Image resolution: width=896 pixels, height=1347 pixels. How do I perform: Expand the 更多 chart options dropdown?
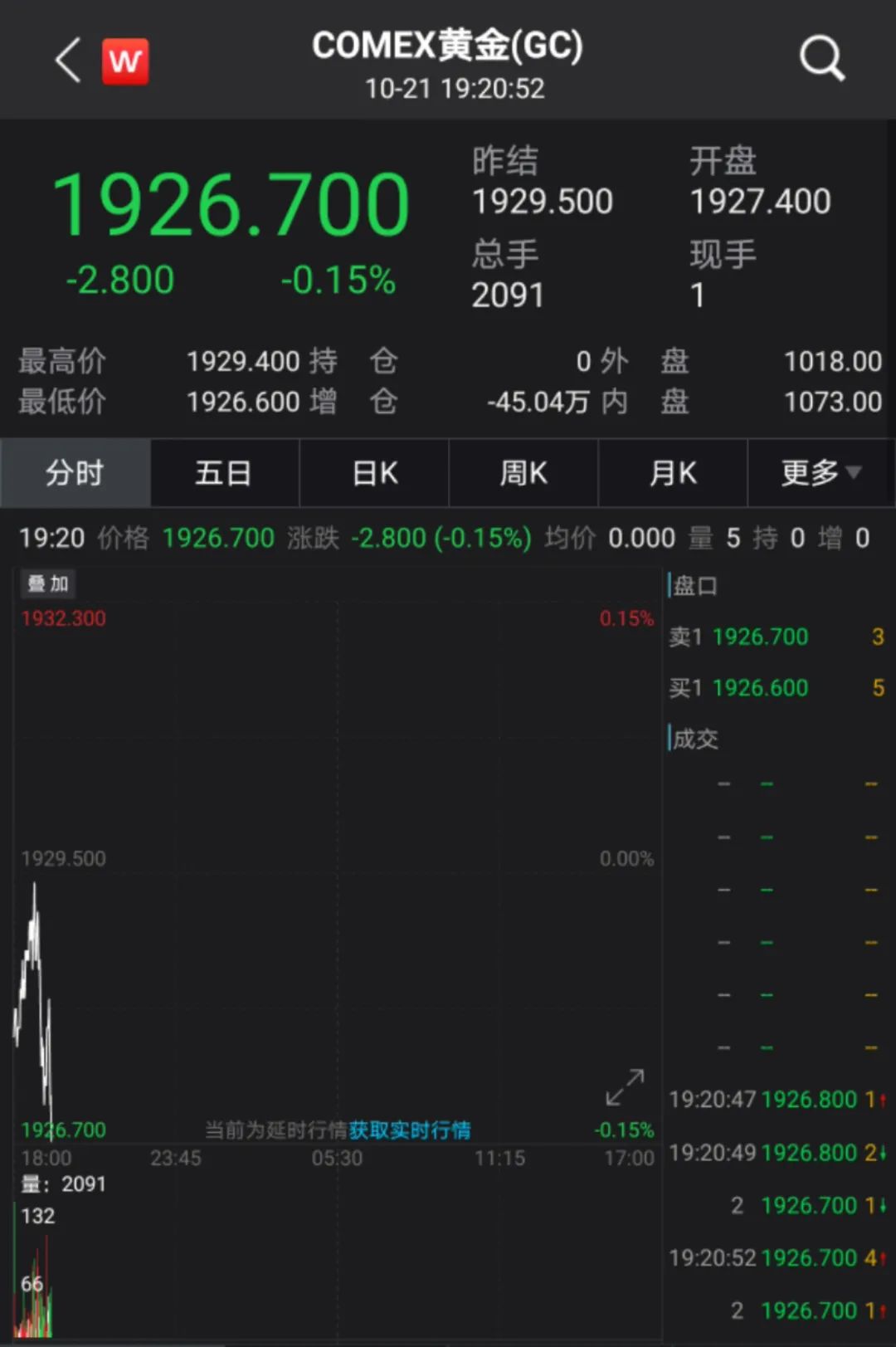coord(821,473)
